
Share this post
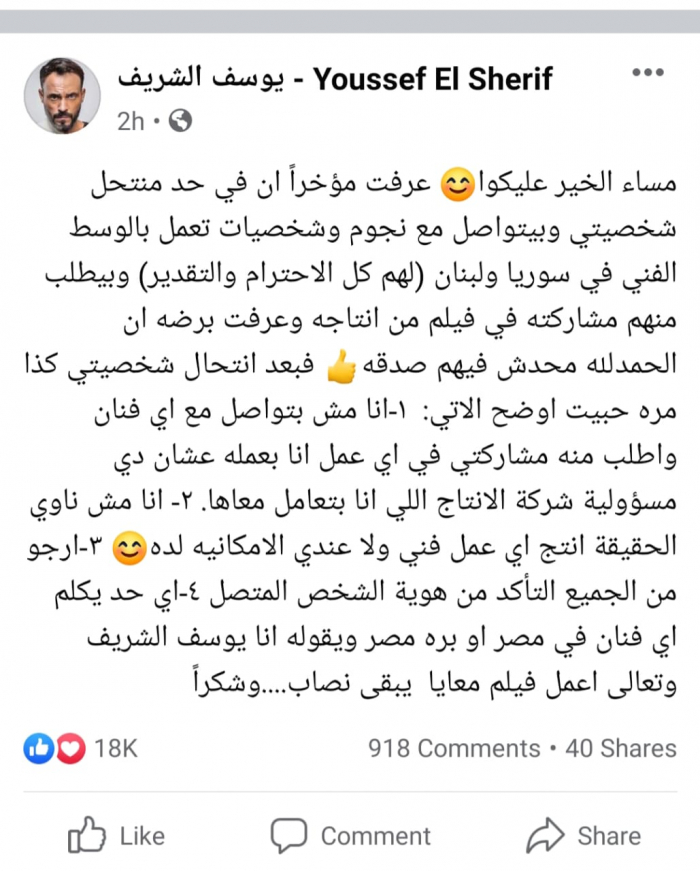tap(584, 835)
